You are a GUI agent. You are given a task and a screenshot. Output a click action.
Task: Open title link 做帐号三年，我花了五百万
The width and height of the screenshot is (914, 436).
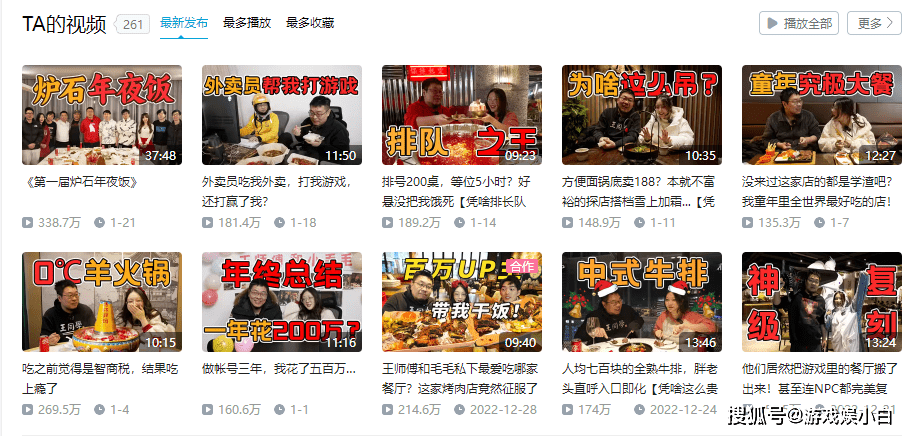(279, 369)
